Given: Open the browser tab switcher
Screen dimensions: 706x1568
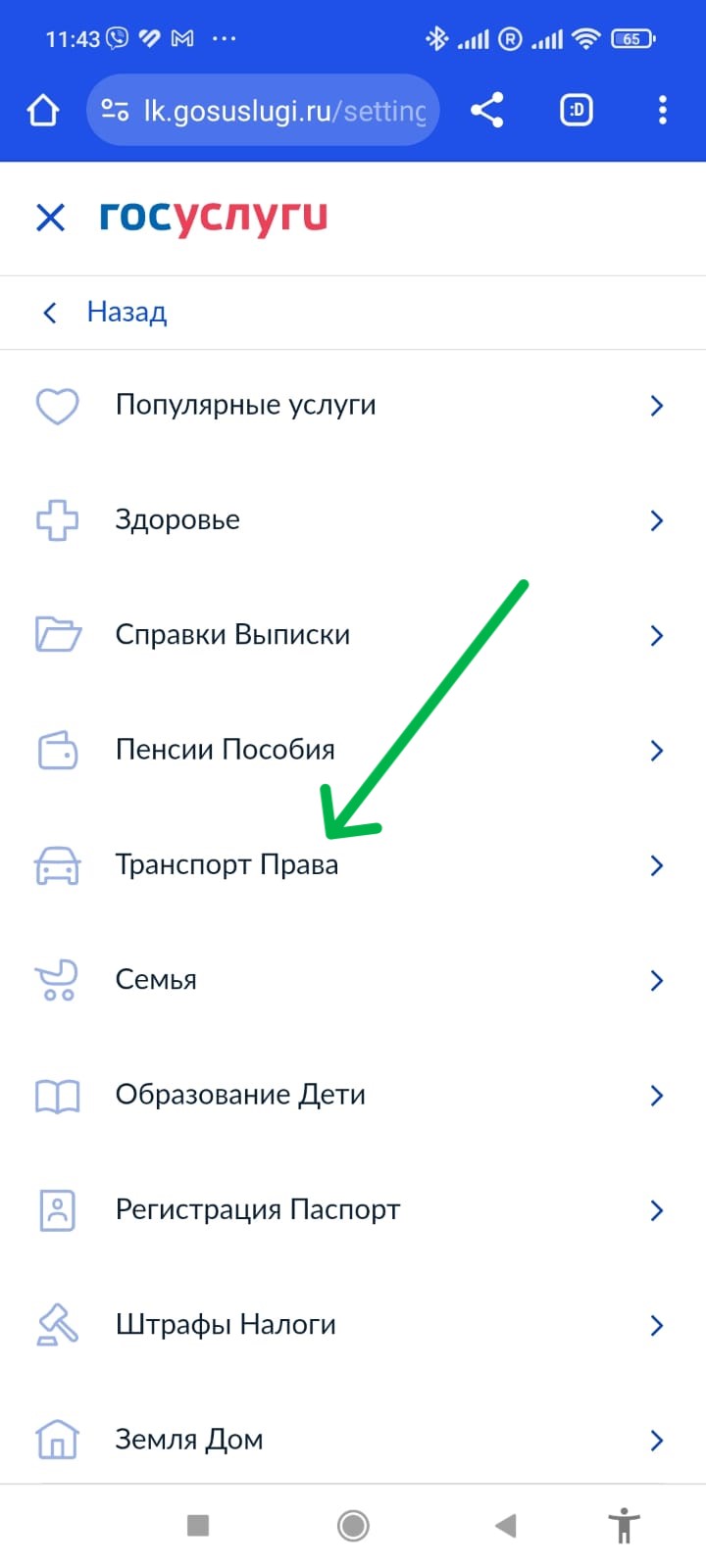Looking at the screenshot, I should [576, 110].
